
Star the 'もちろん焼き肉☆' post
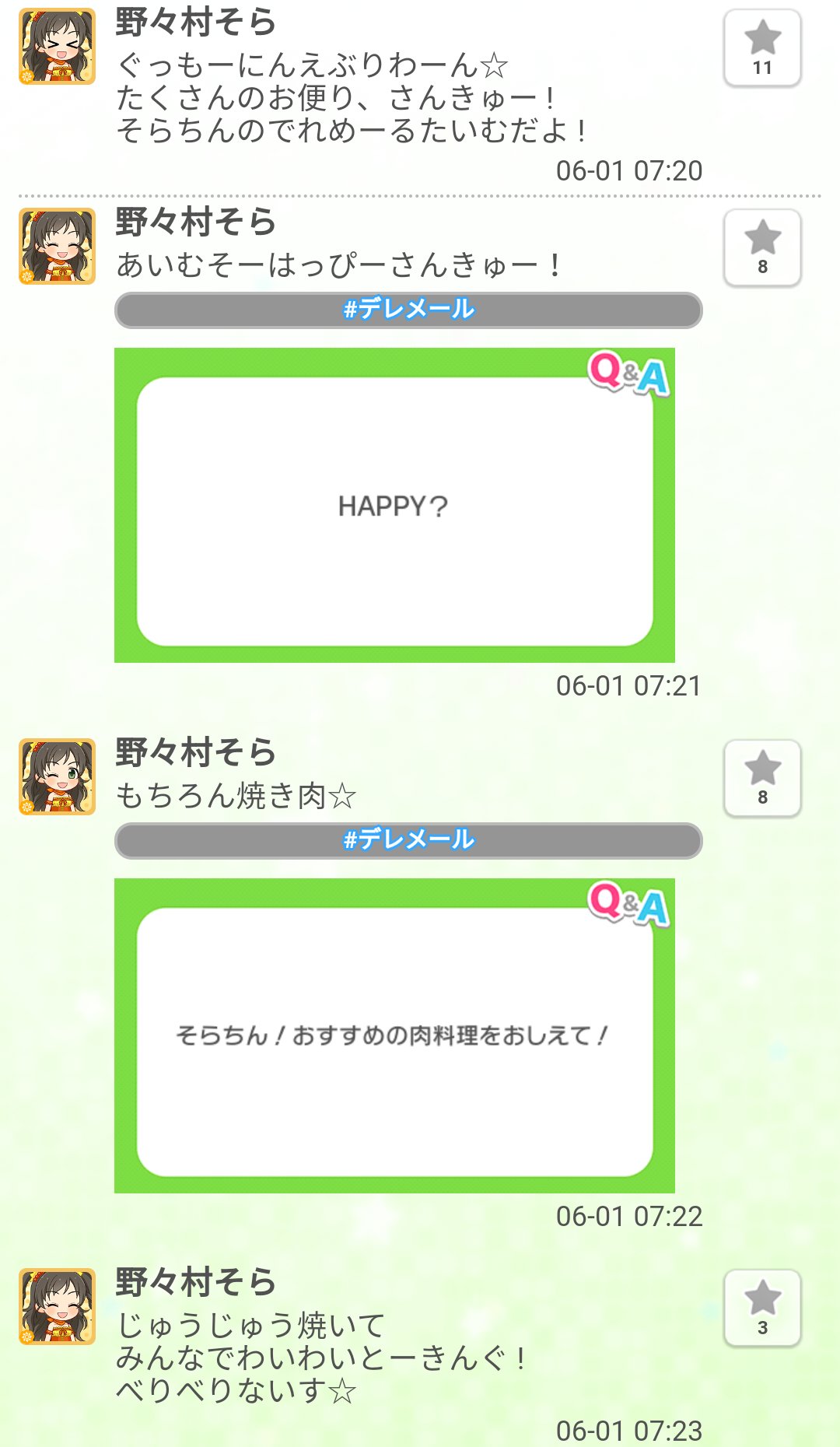(x=762, y=778)
